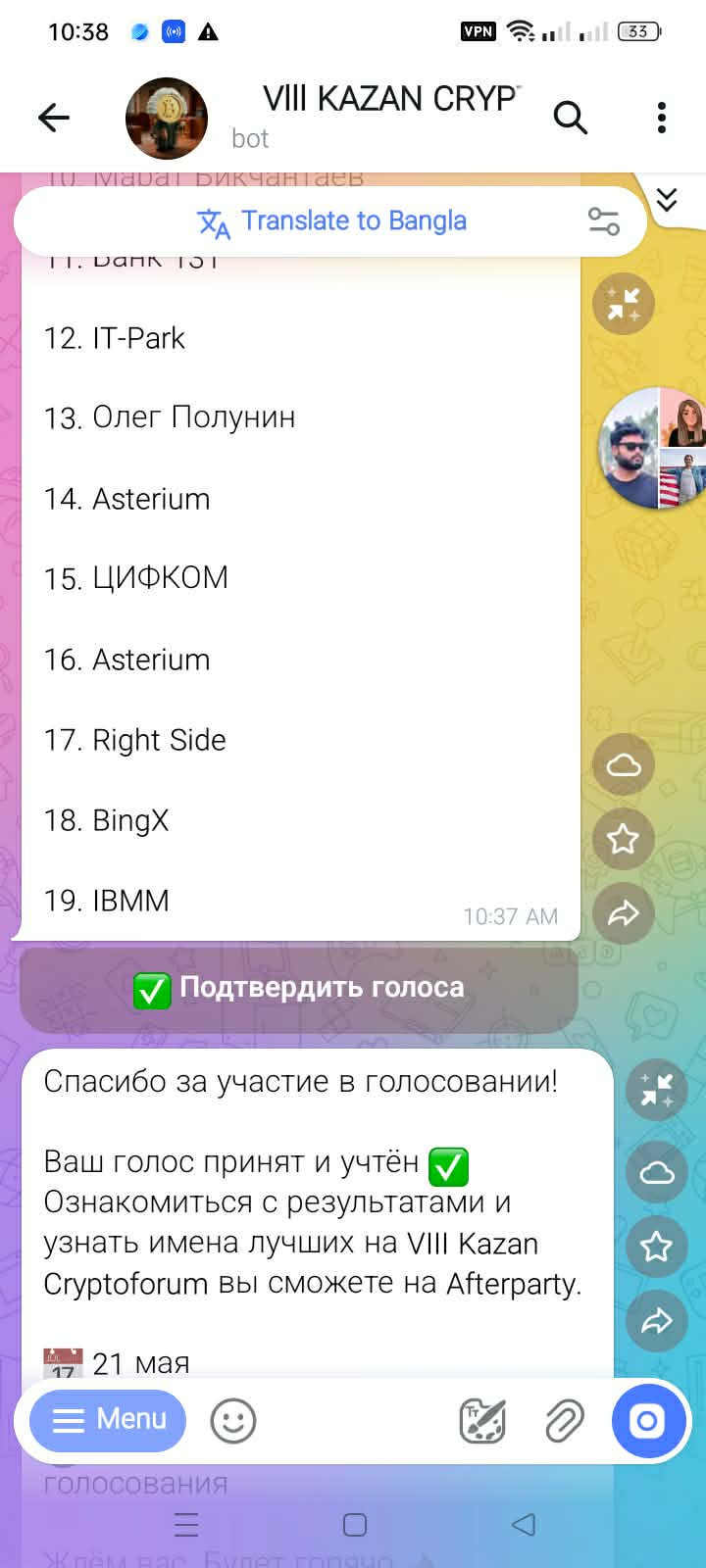Viewport: 706px width, 1568px height.
Task: Open the emoji picker
Action: pos(233,1420)
